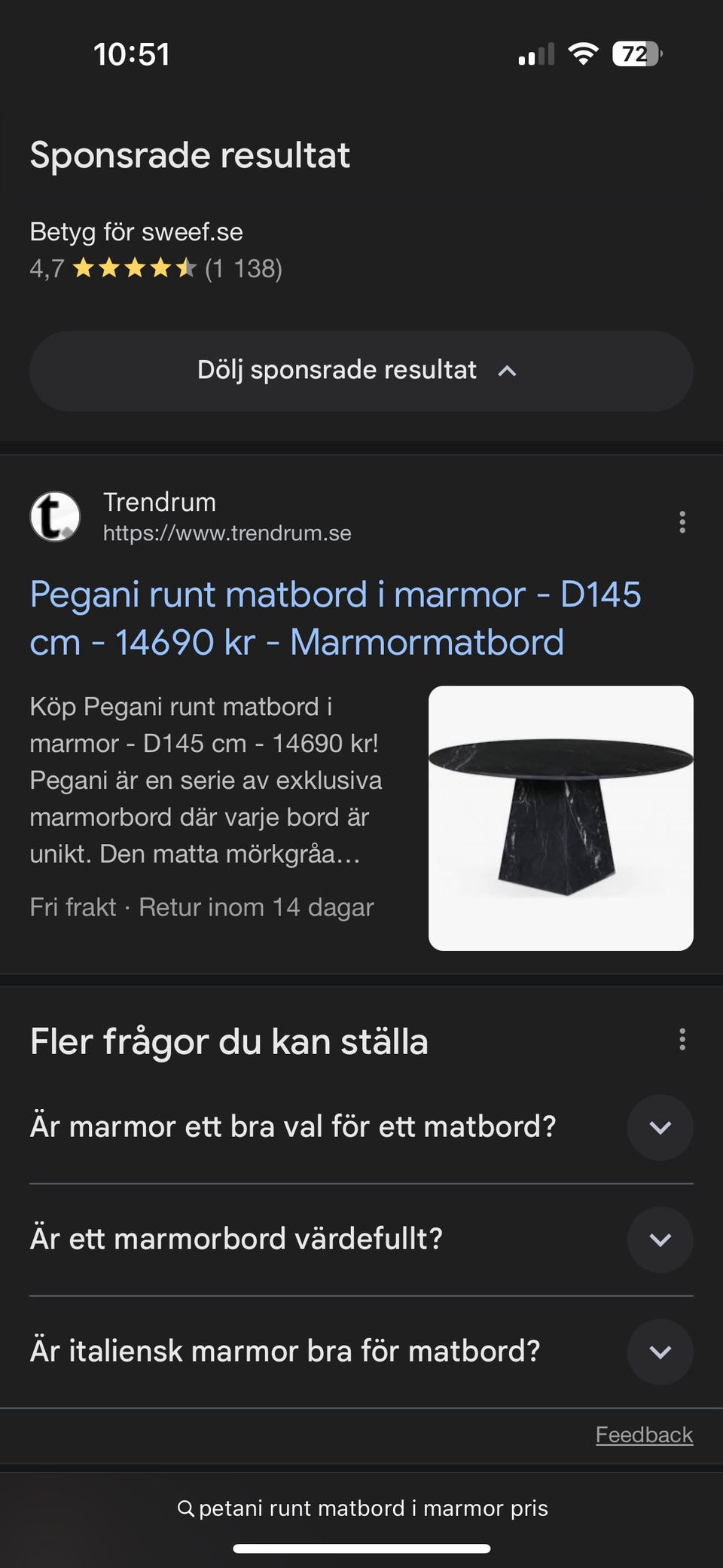This screenshot has width=723, height=1568.
Task: Open the Feedback link
Action: coord(644,1435)
